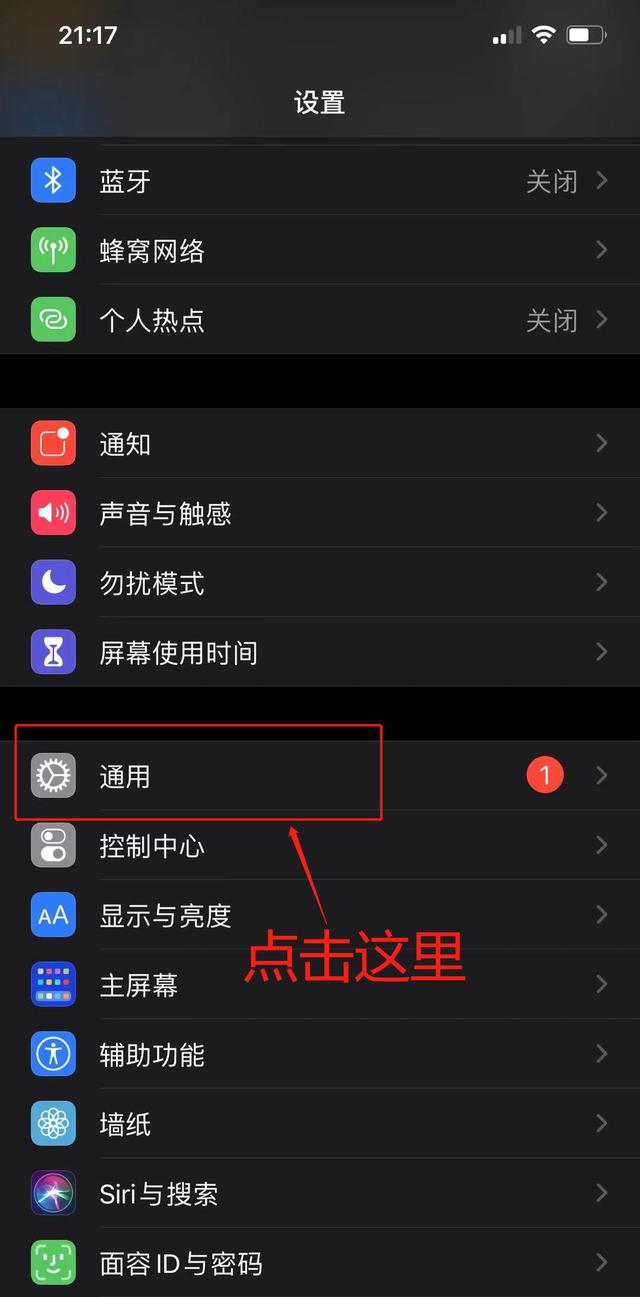Open 个人热点 personal hotspot settings

click(320, 320)
